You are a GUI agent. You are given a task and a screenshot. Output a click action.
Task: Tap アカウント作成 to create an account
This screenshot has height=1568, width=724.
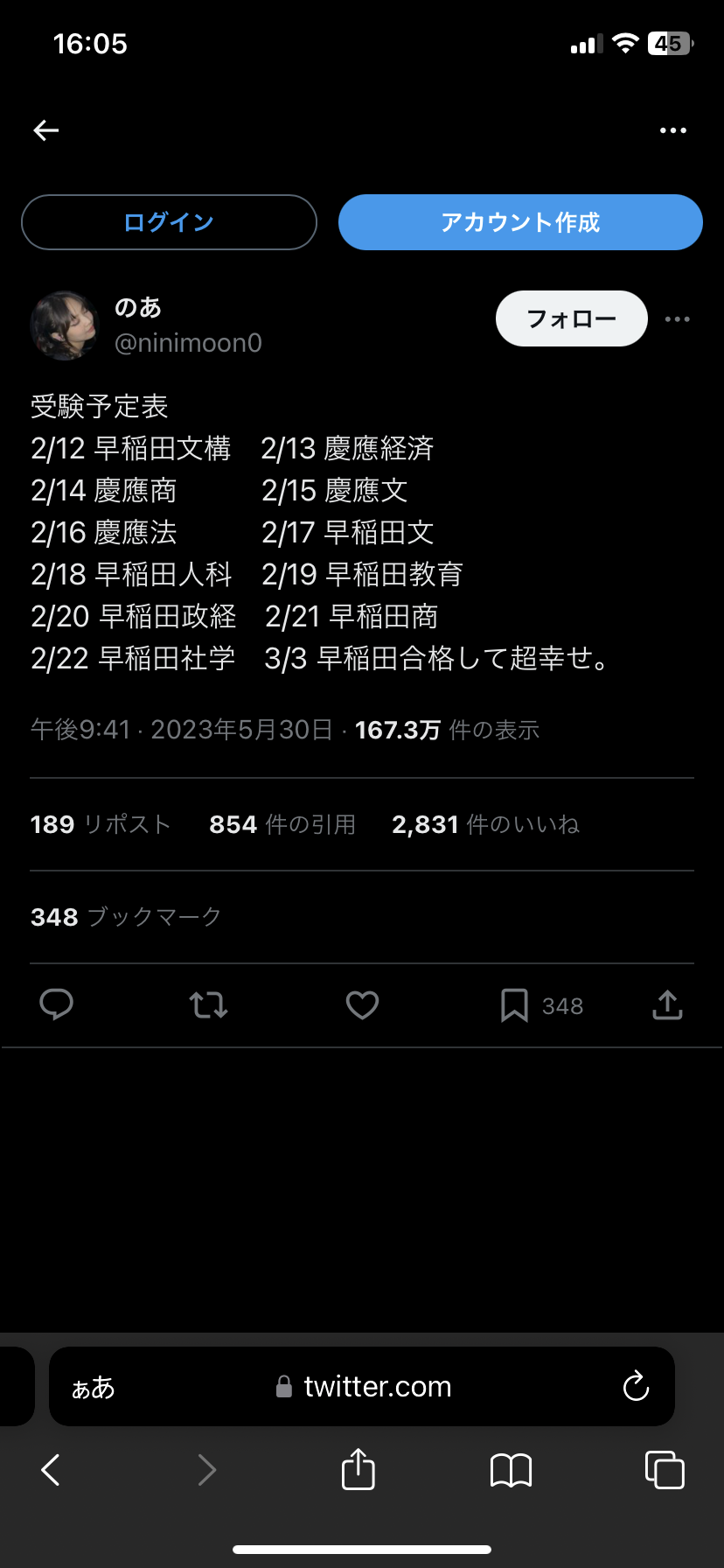tap(520, 222)
